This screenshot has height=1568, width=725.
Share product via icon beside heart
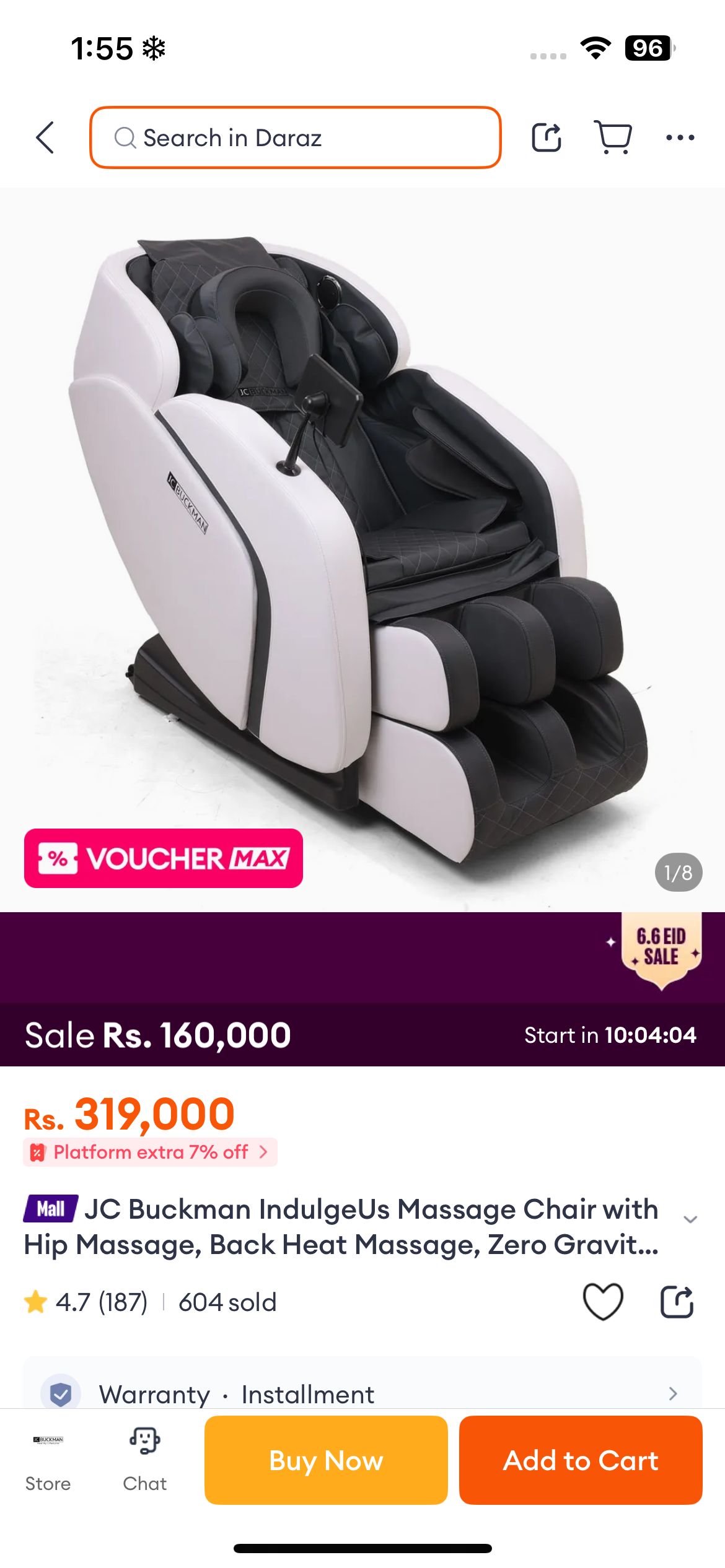point(677,1301)
